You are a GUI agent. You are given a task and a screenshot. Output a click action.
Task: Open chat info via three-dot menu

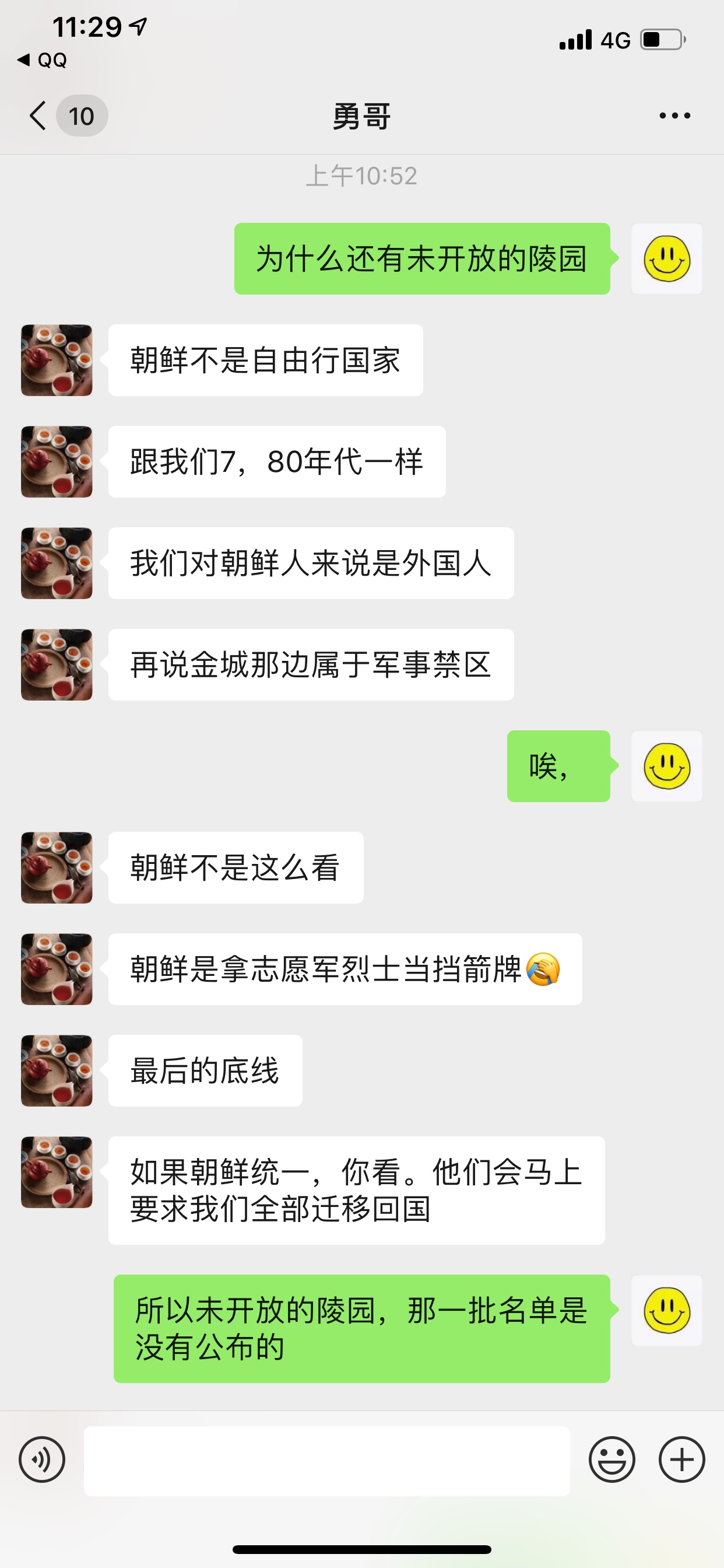674,116
